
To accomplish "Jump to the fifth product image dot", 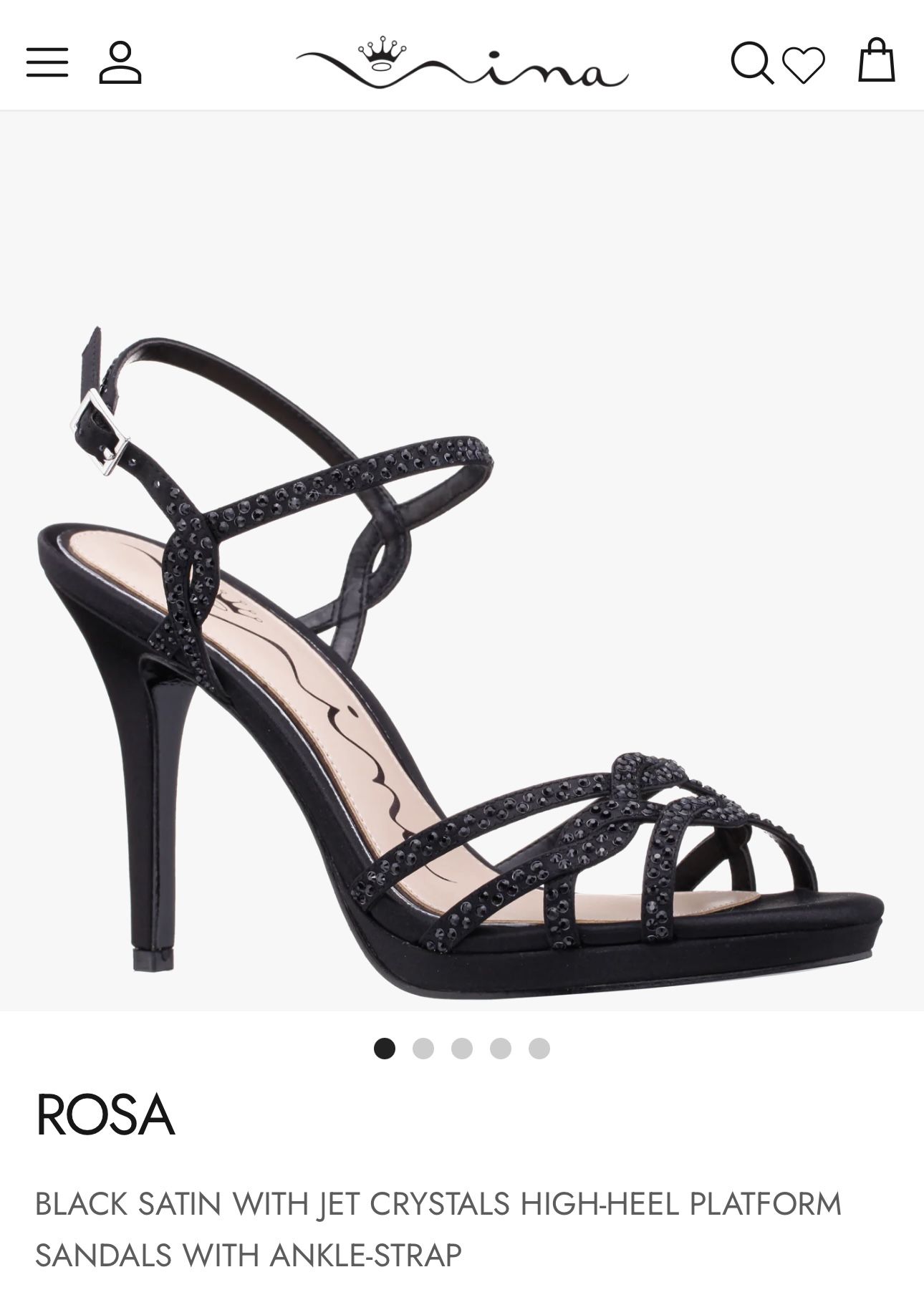I will click(x=539, y=1049).
